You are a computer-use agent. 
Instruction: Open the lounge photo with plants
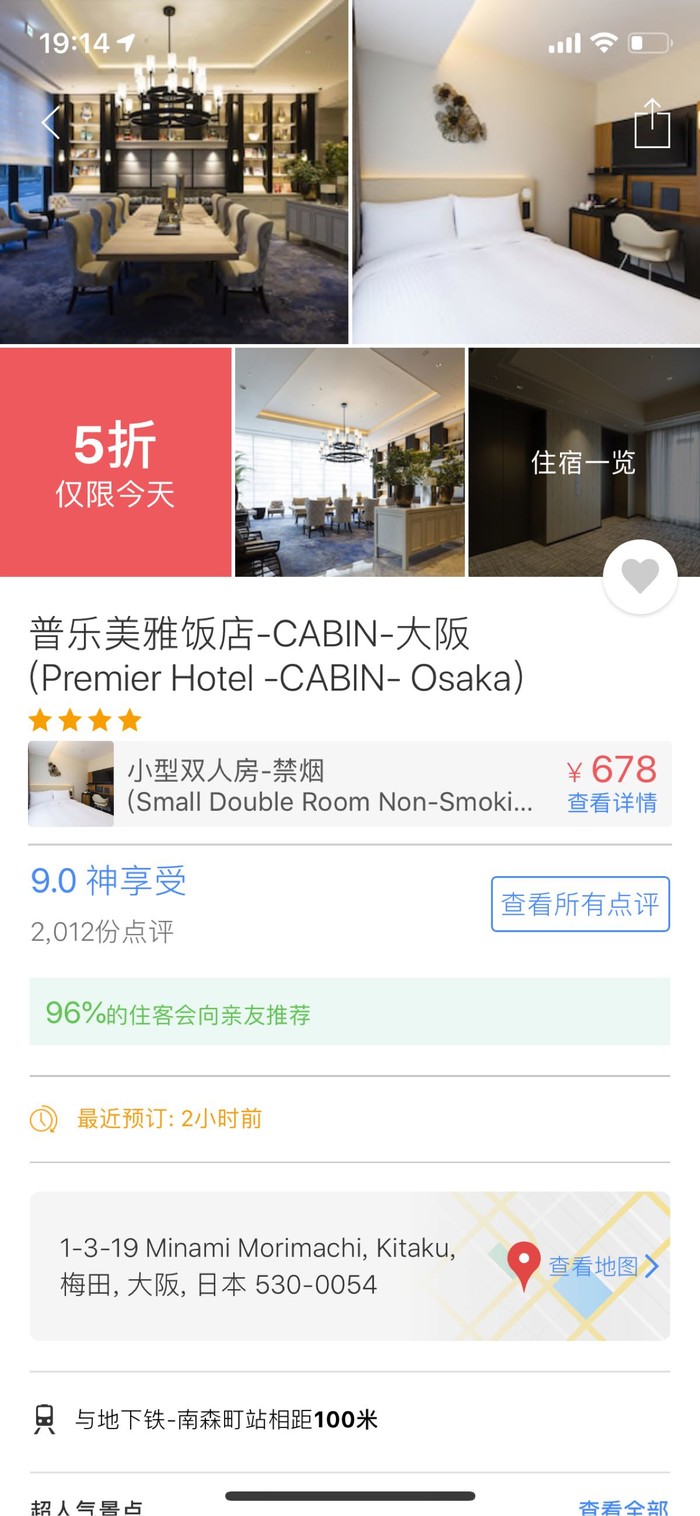pyautogui.click(x=350, y=462)
